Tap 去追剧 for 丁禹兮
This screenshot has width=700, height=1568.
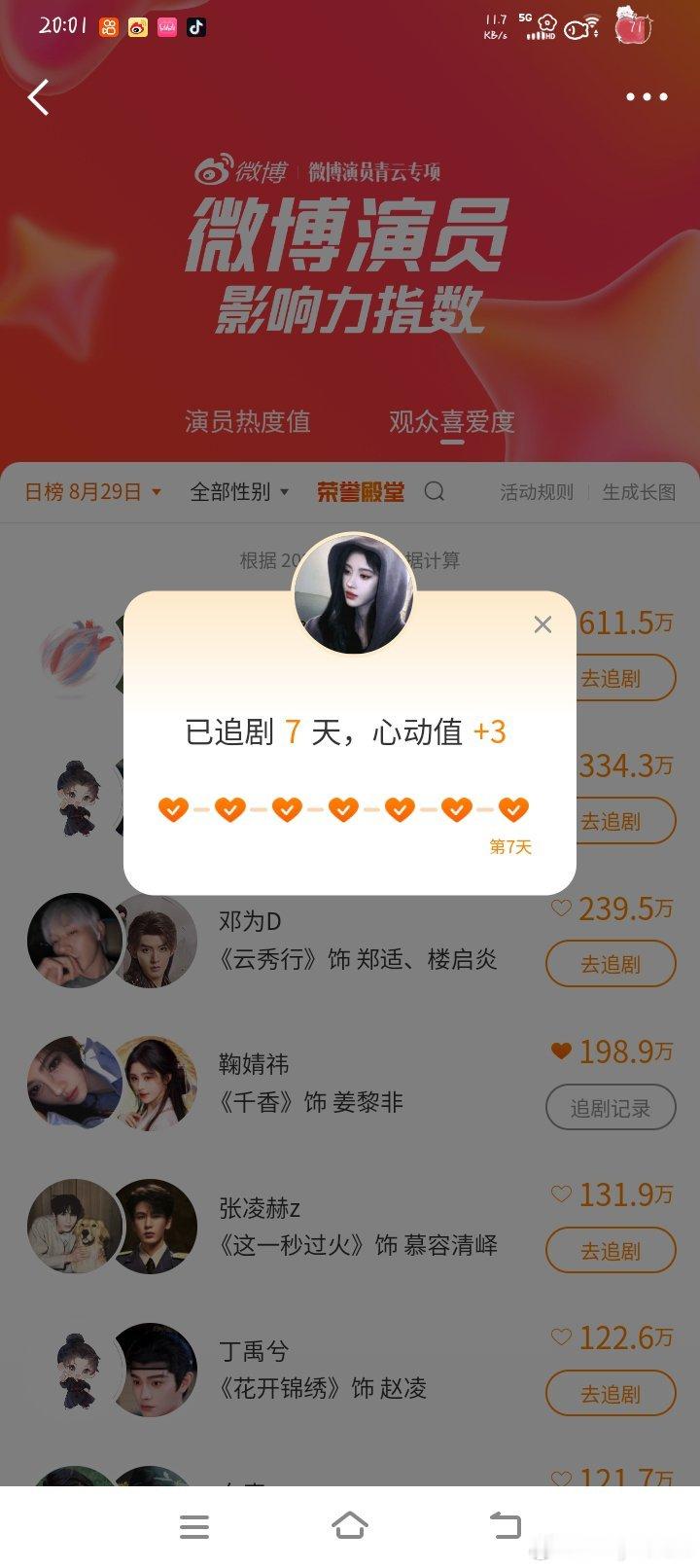coord(611,1393)
